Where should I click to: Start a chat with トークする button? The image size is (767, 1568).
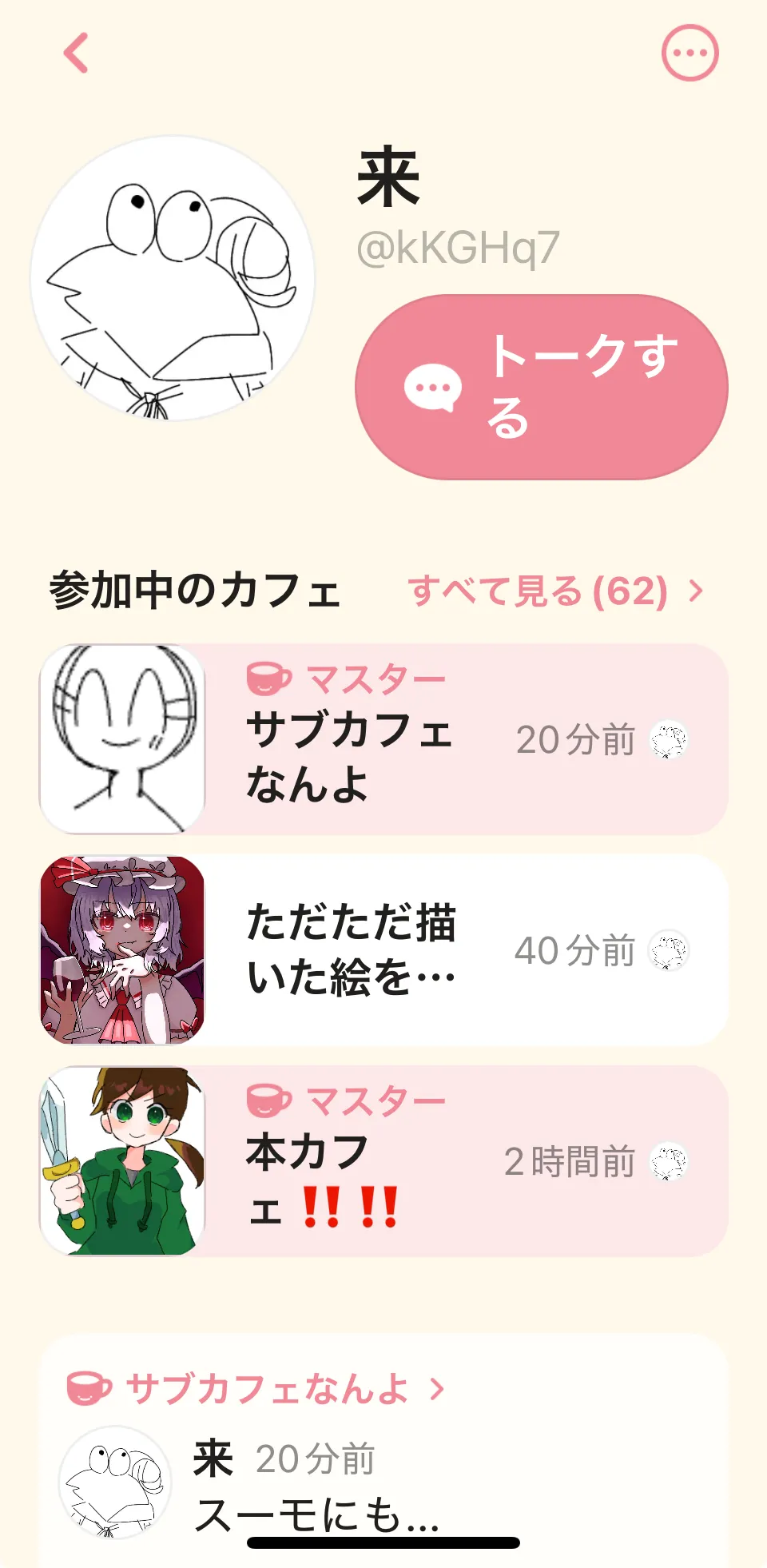[541, 388]
